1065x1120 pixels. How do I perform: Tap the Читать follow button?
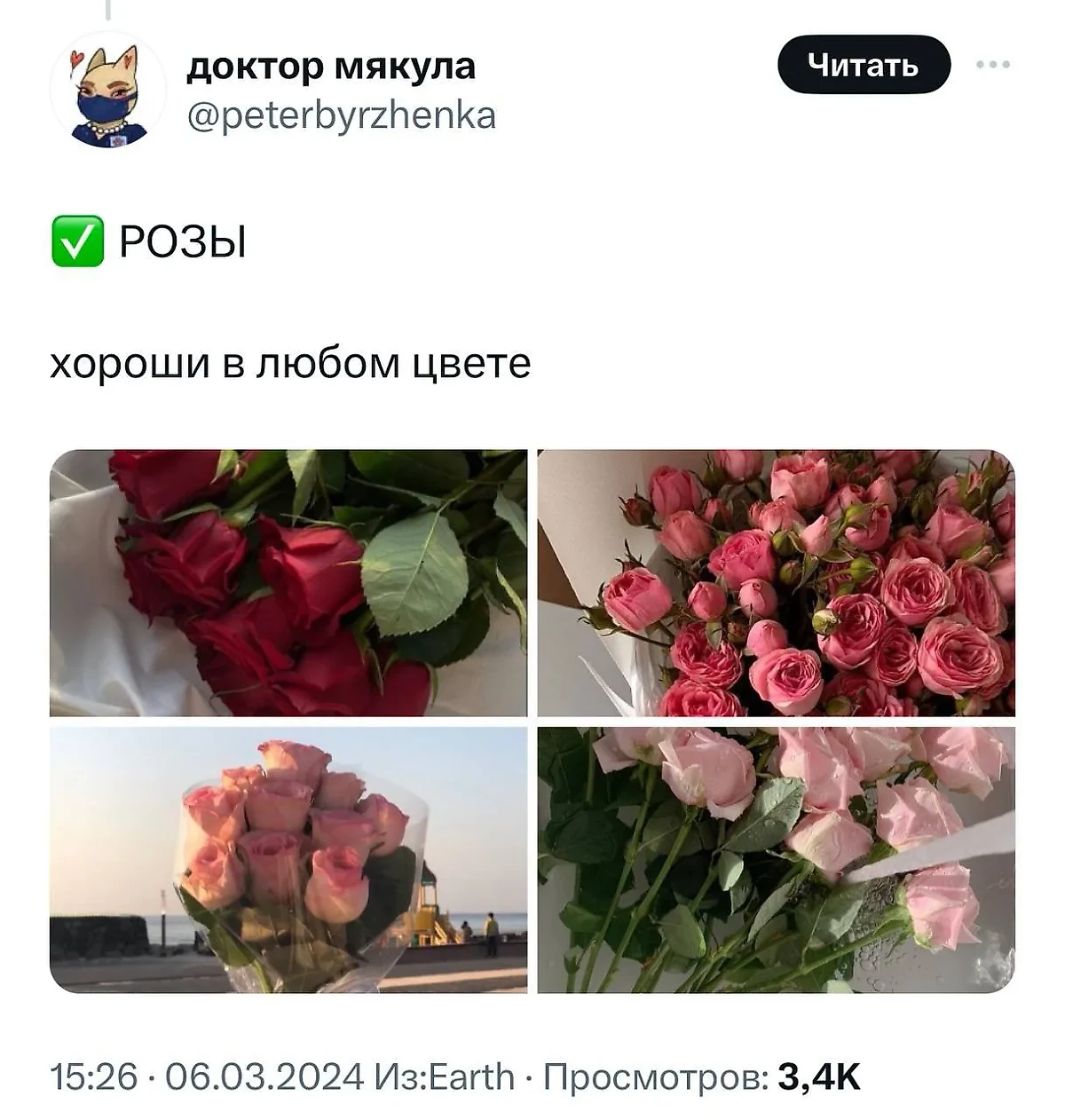tap(863, 65)
